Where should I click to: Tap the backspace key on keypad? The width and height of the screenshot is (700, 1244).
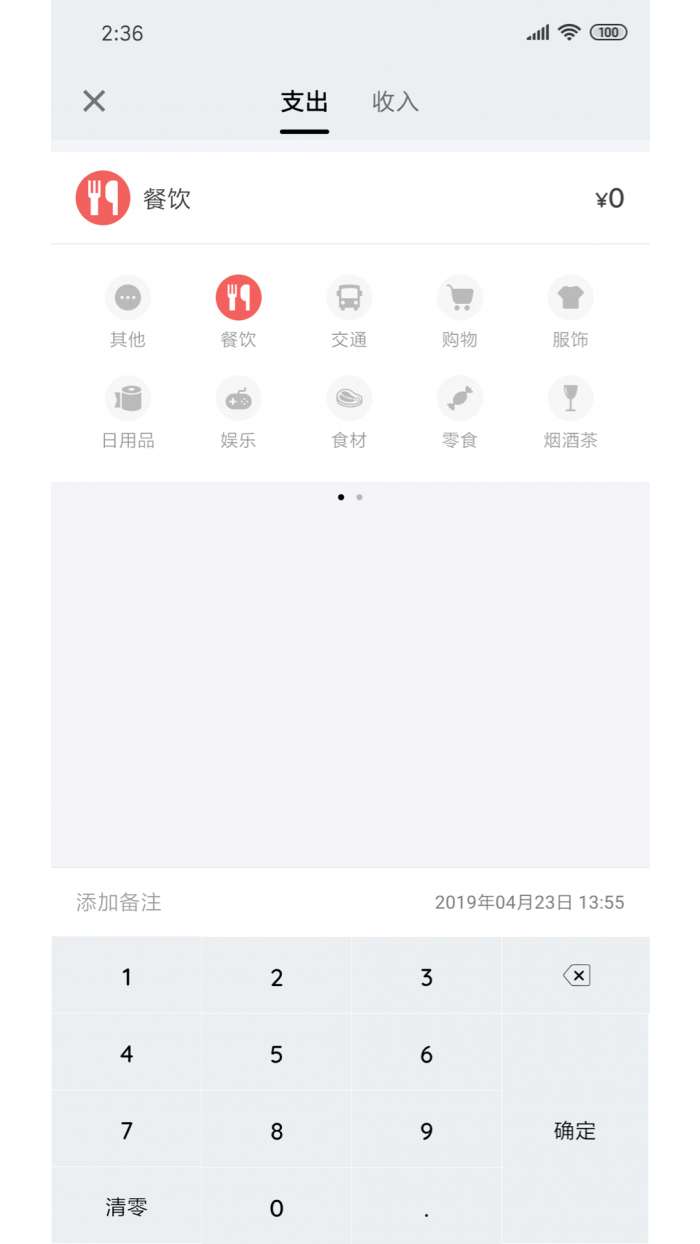coord(576,976)
